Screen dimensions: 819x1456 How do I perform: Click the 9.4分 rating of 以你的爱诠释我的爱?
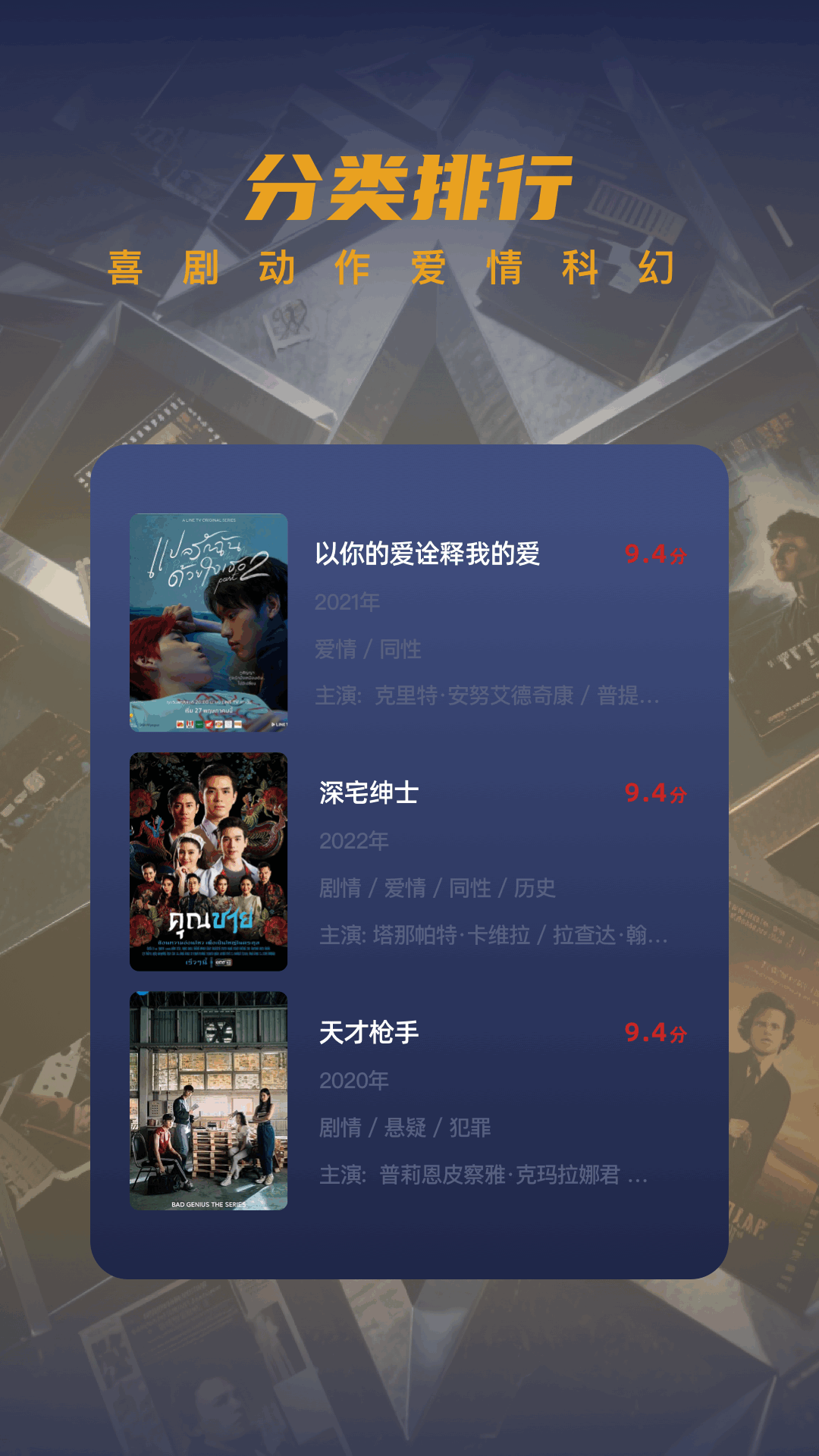[654, 555]
